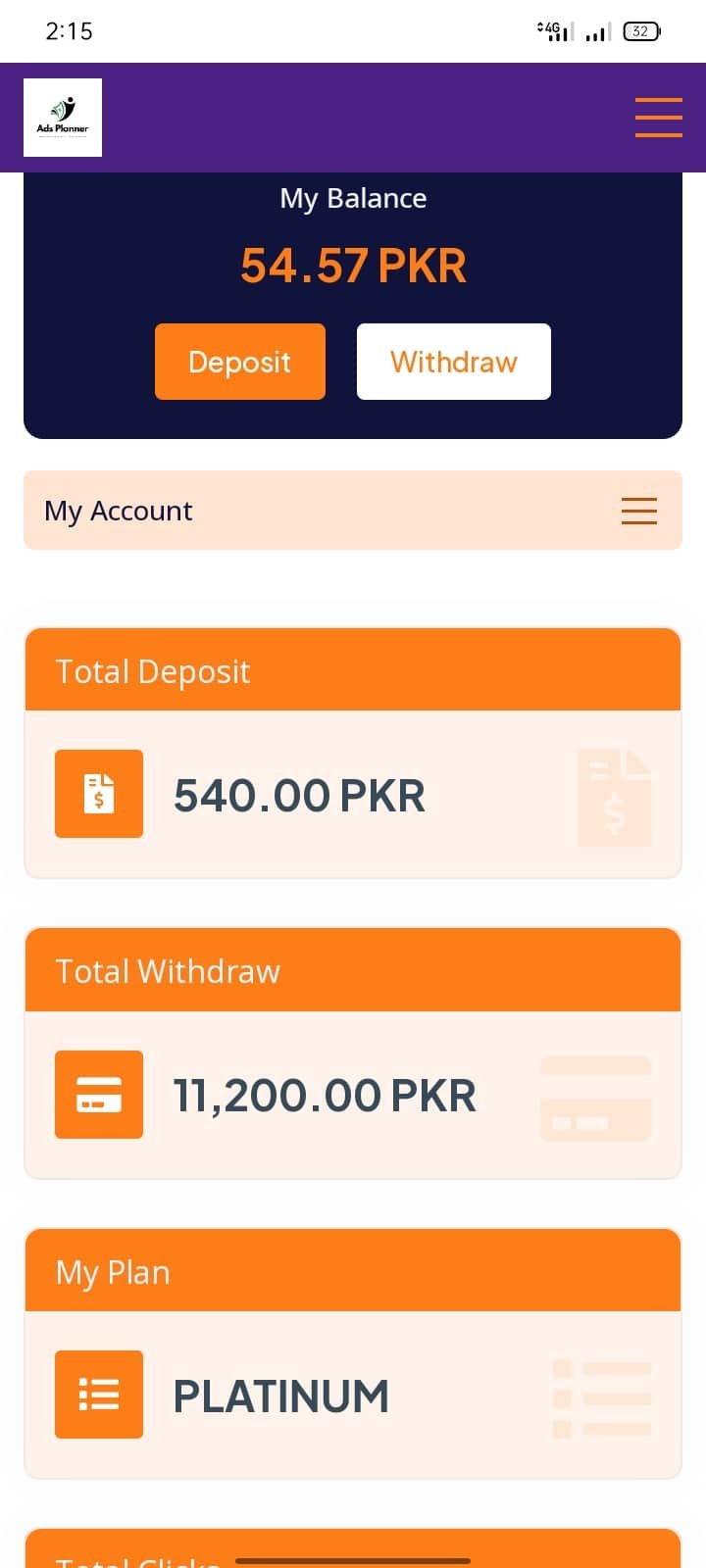
Task: Tap the Withdraw button
Action: pos(453,362)
